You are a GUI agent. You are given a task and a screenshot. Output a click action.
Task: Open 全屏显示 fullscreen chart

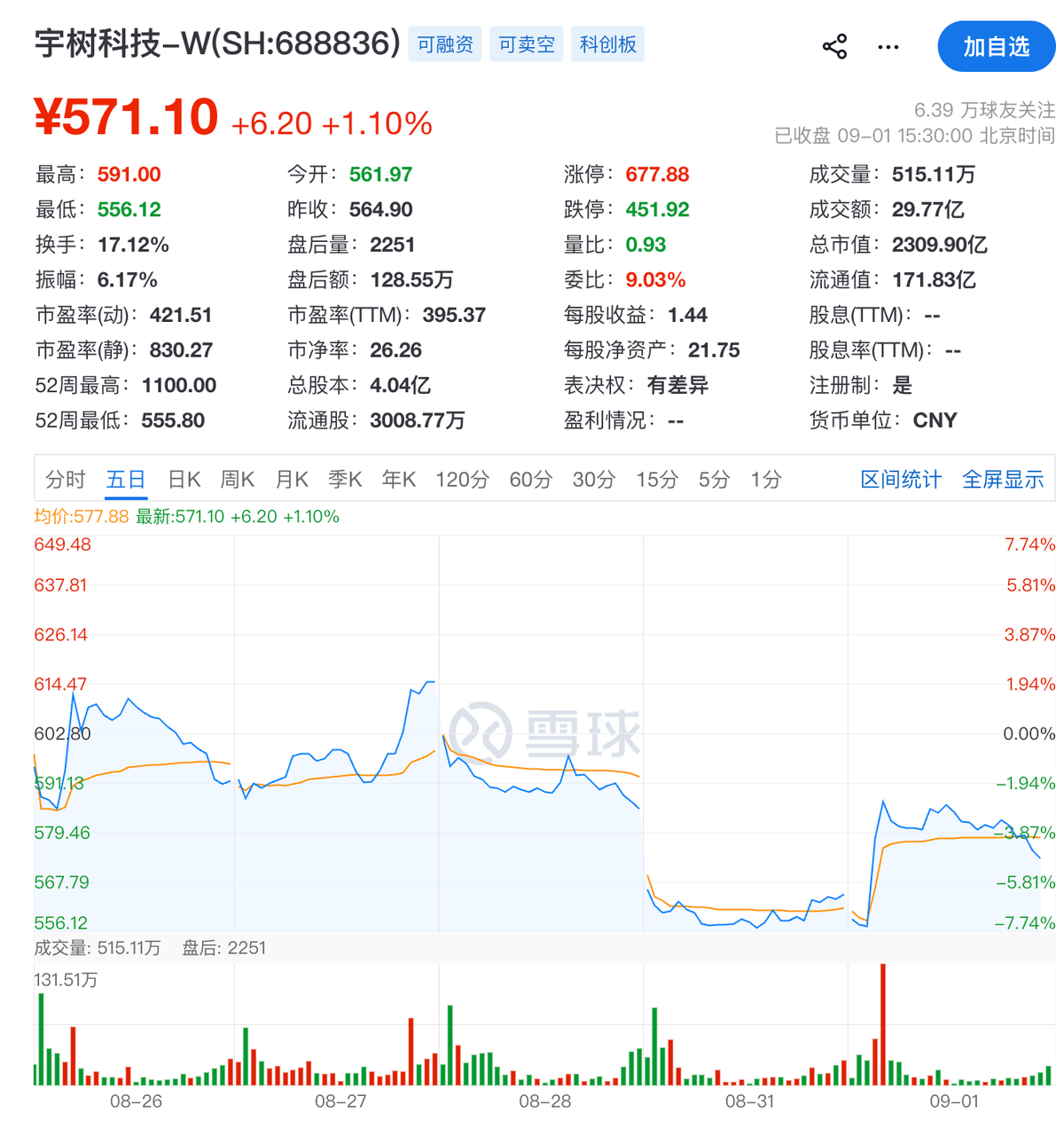[1003, 480]
